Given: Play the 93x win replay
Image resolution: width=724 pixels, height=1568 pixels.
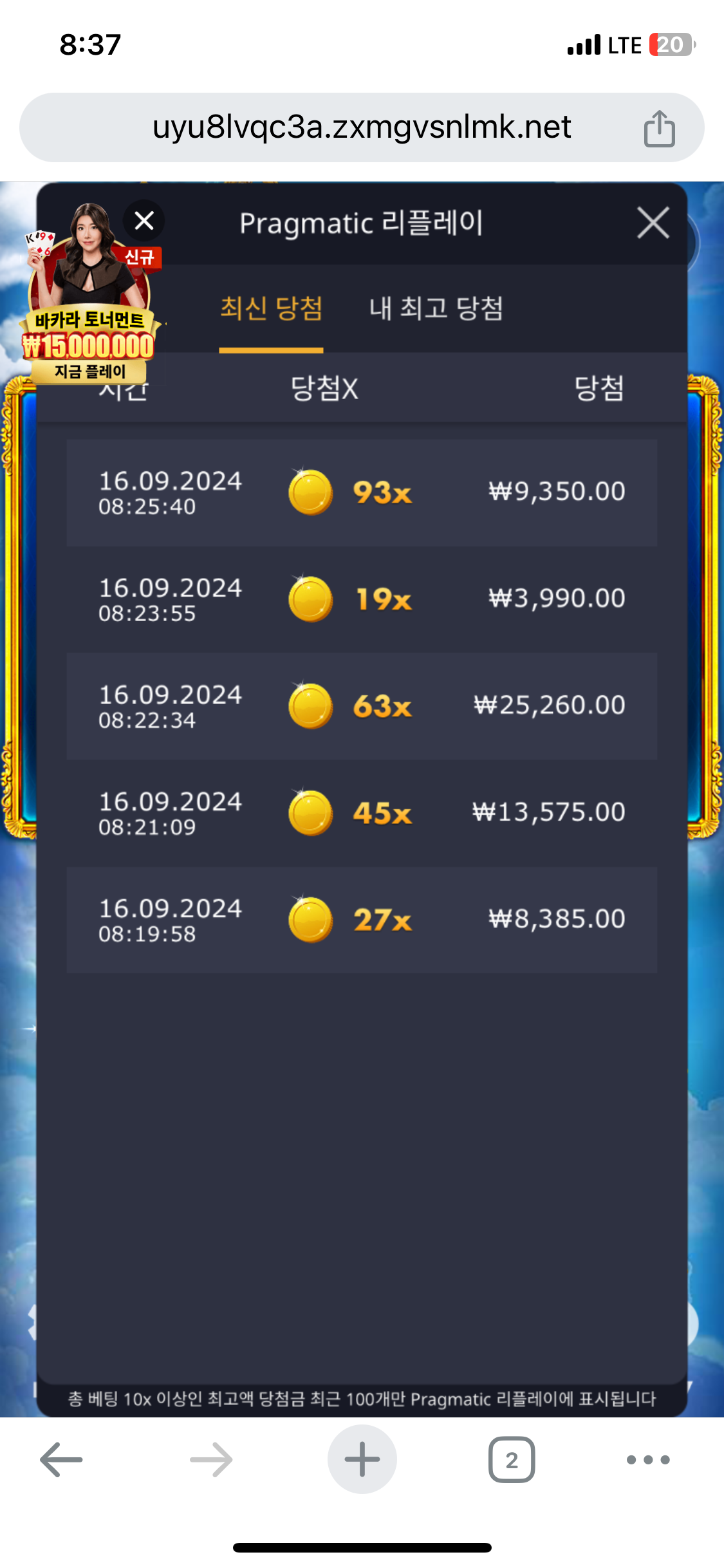Looking at the screenshot, I should point(361,493).
